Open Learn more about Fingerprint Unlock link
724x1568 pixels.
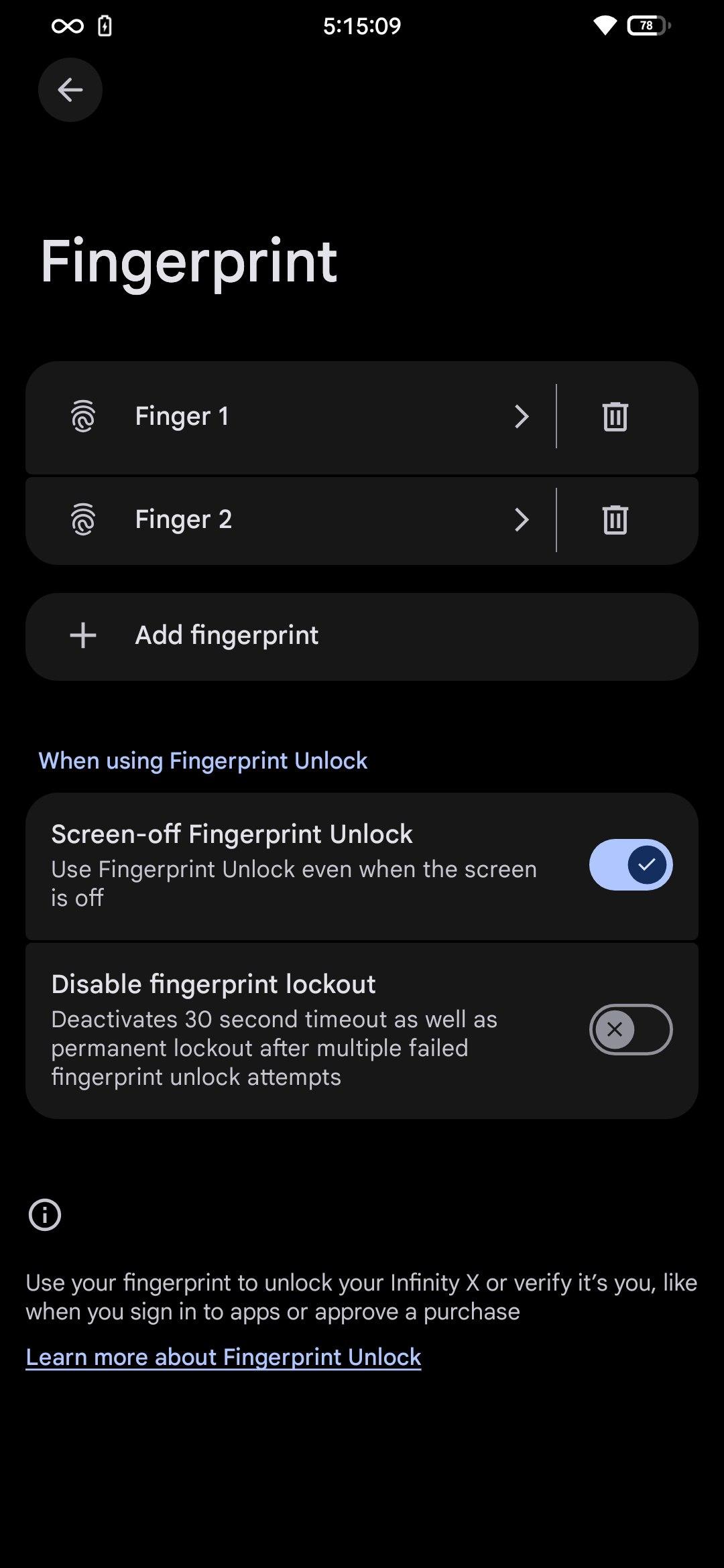(223, 1357)
